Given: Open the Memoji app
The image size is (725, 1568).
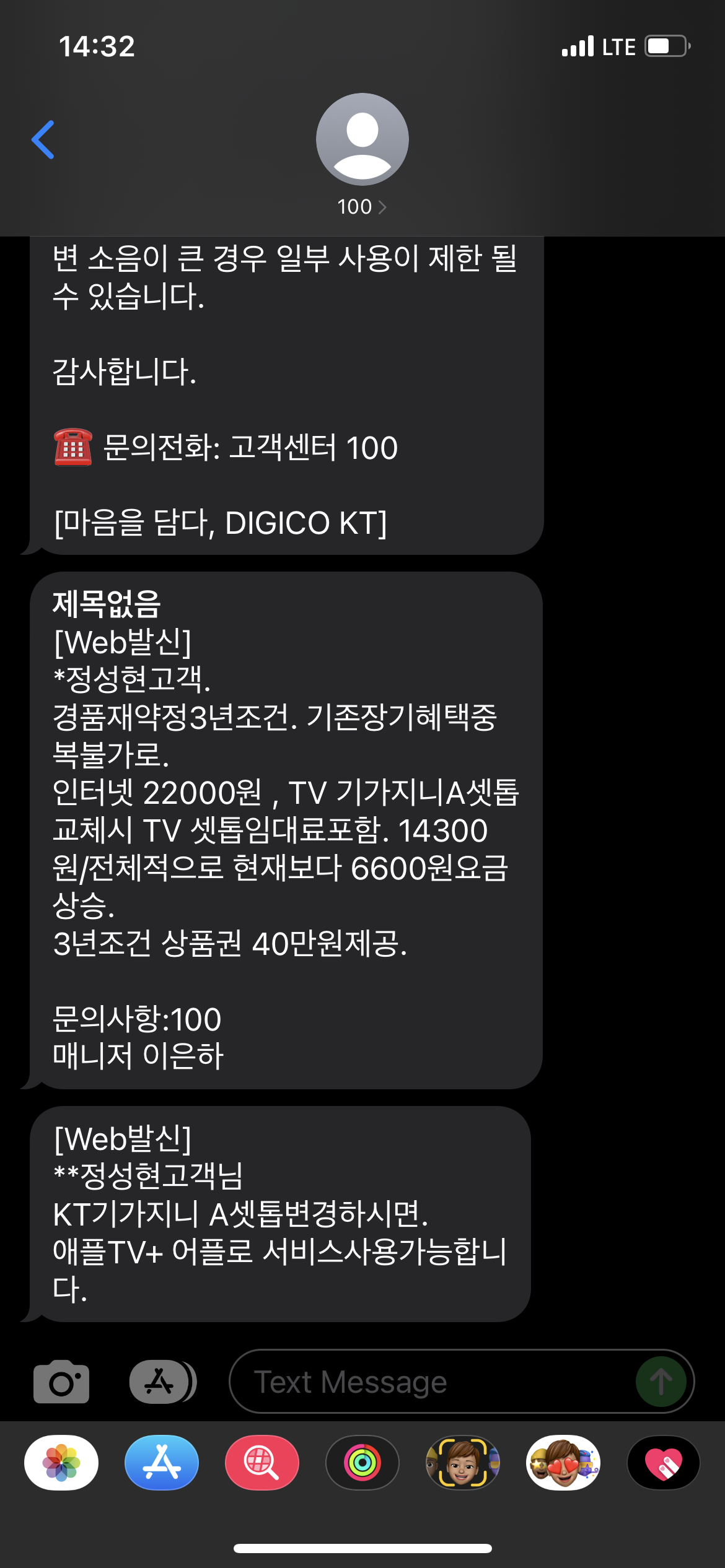Looking at the screenshot, I should [463, 1463].
